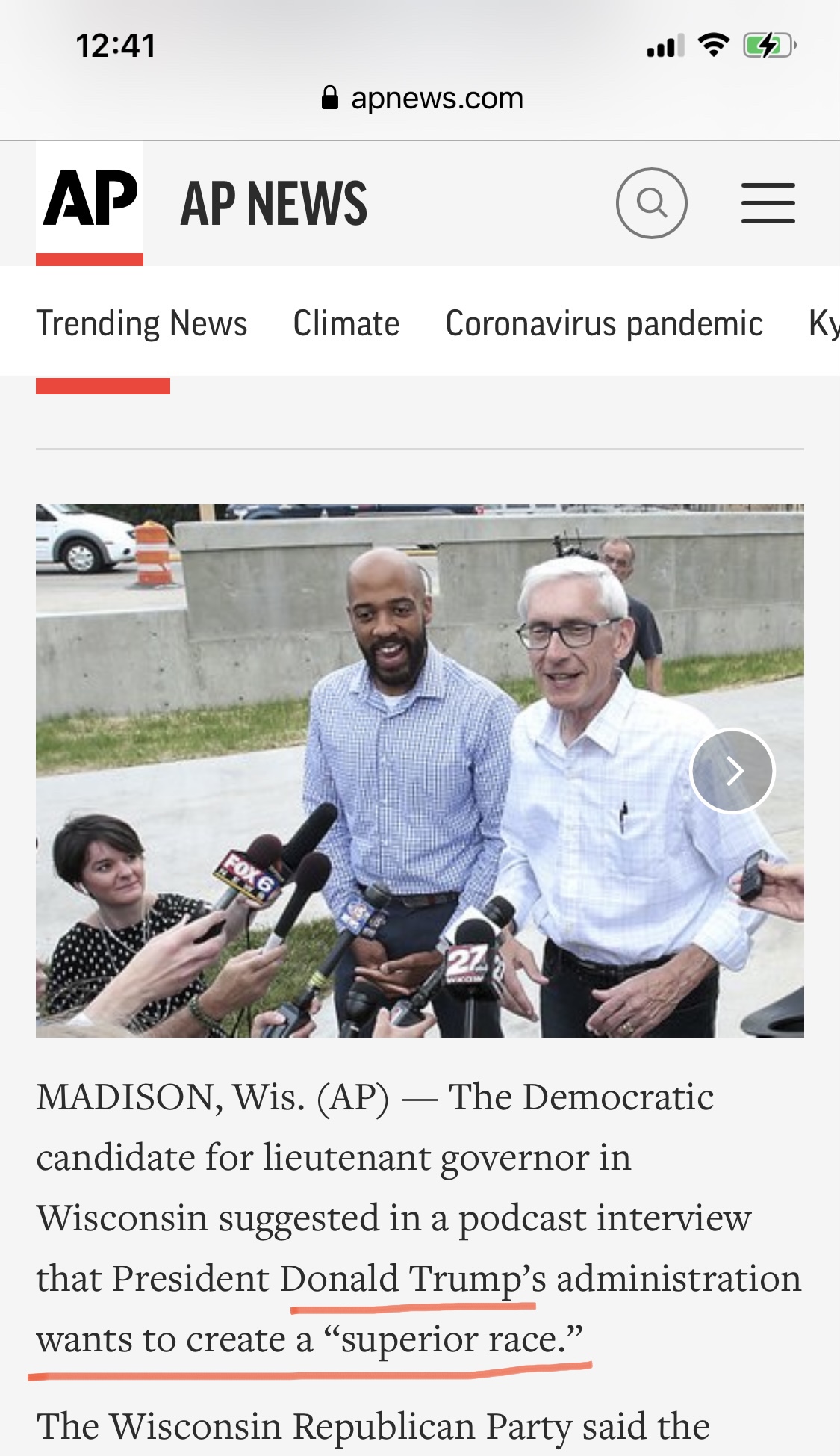
Task: Show the next photo with the arrow
Action: pos(732,770)
